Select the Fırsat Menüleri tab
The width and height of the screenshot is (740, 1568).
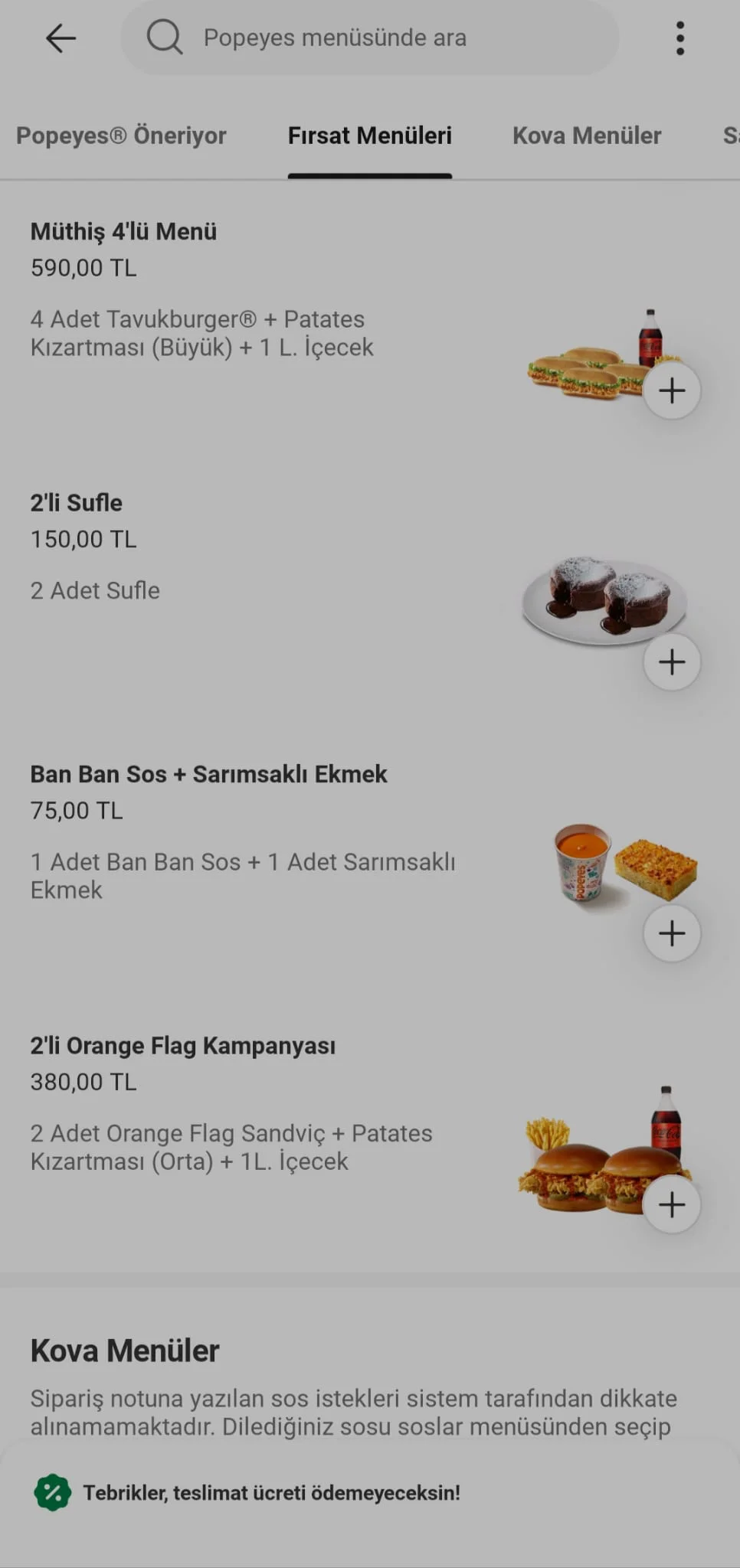tap(369, 136)
